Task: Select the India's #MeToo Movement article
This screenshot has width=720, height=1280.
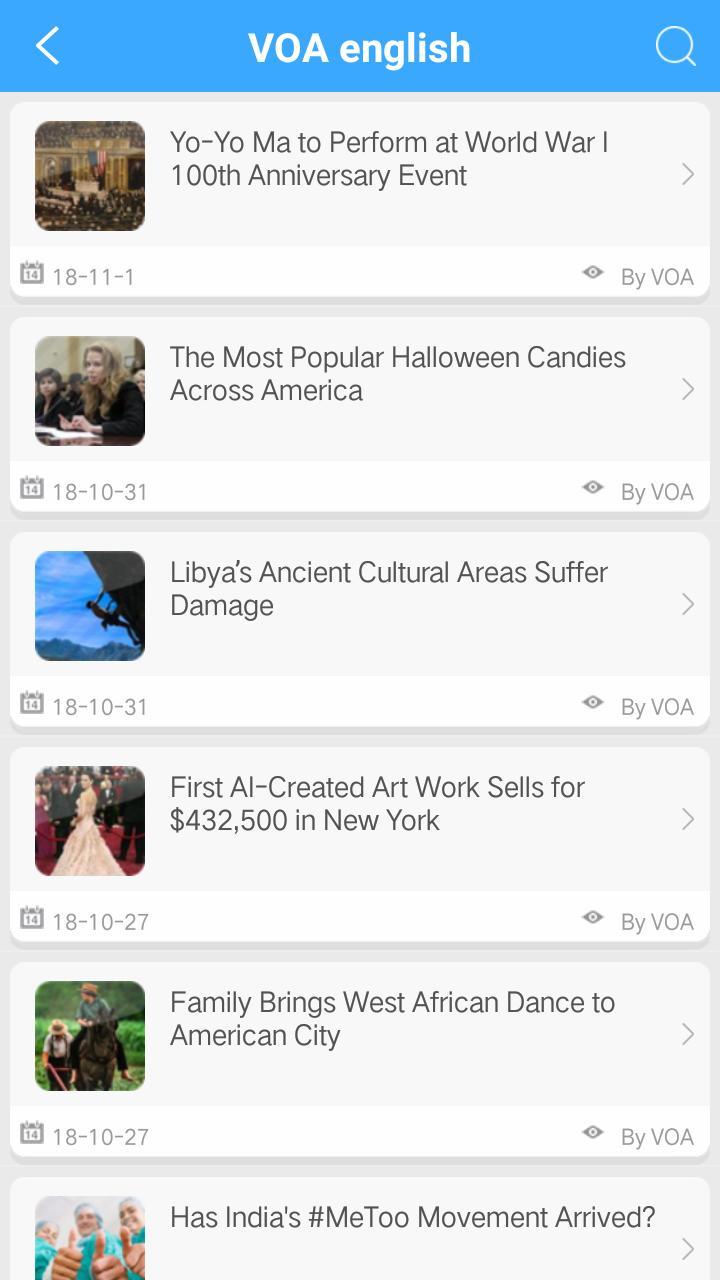Action: click(412, 1220)
